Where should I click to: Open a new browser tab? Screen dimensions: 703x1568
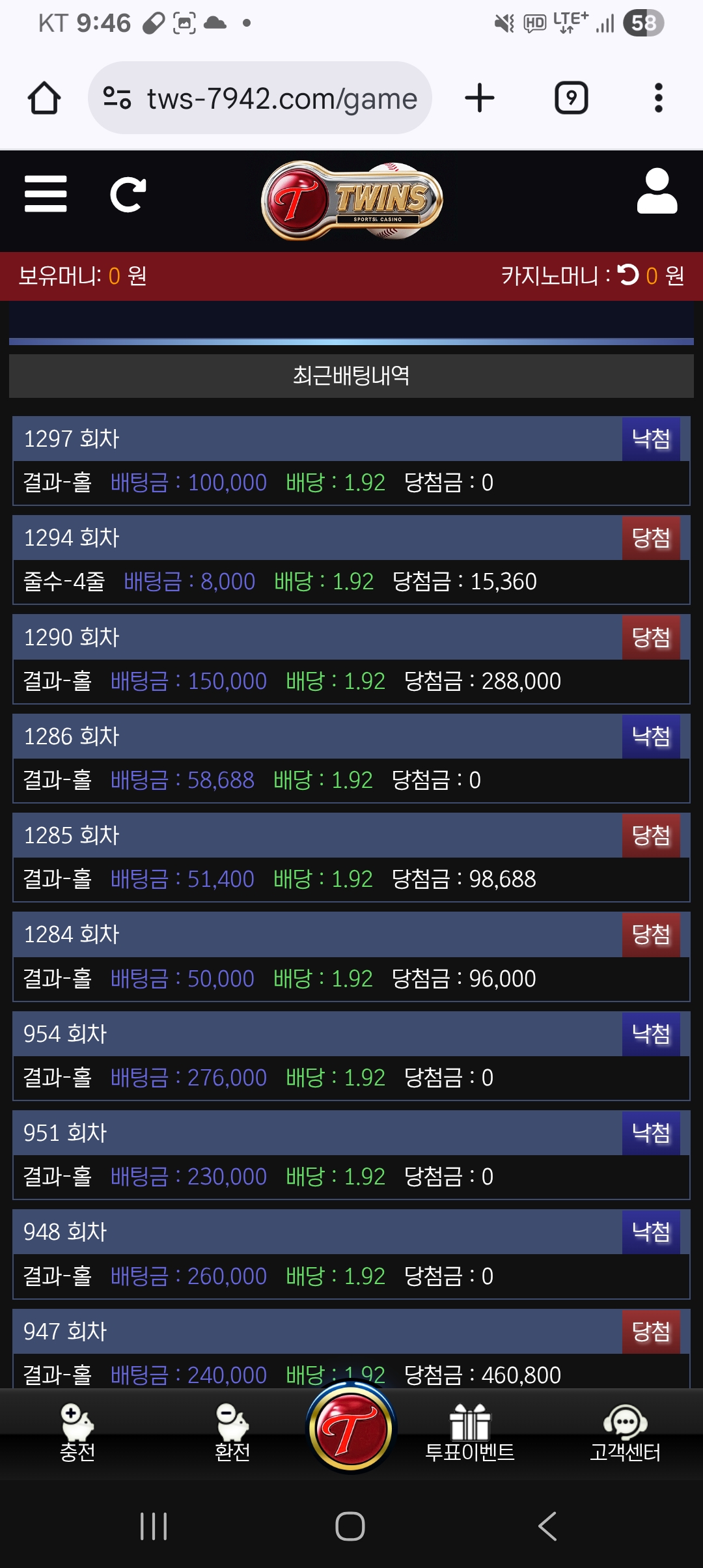pyautogui.click(x=480, y=98)
